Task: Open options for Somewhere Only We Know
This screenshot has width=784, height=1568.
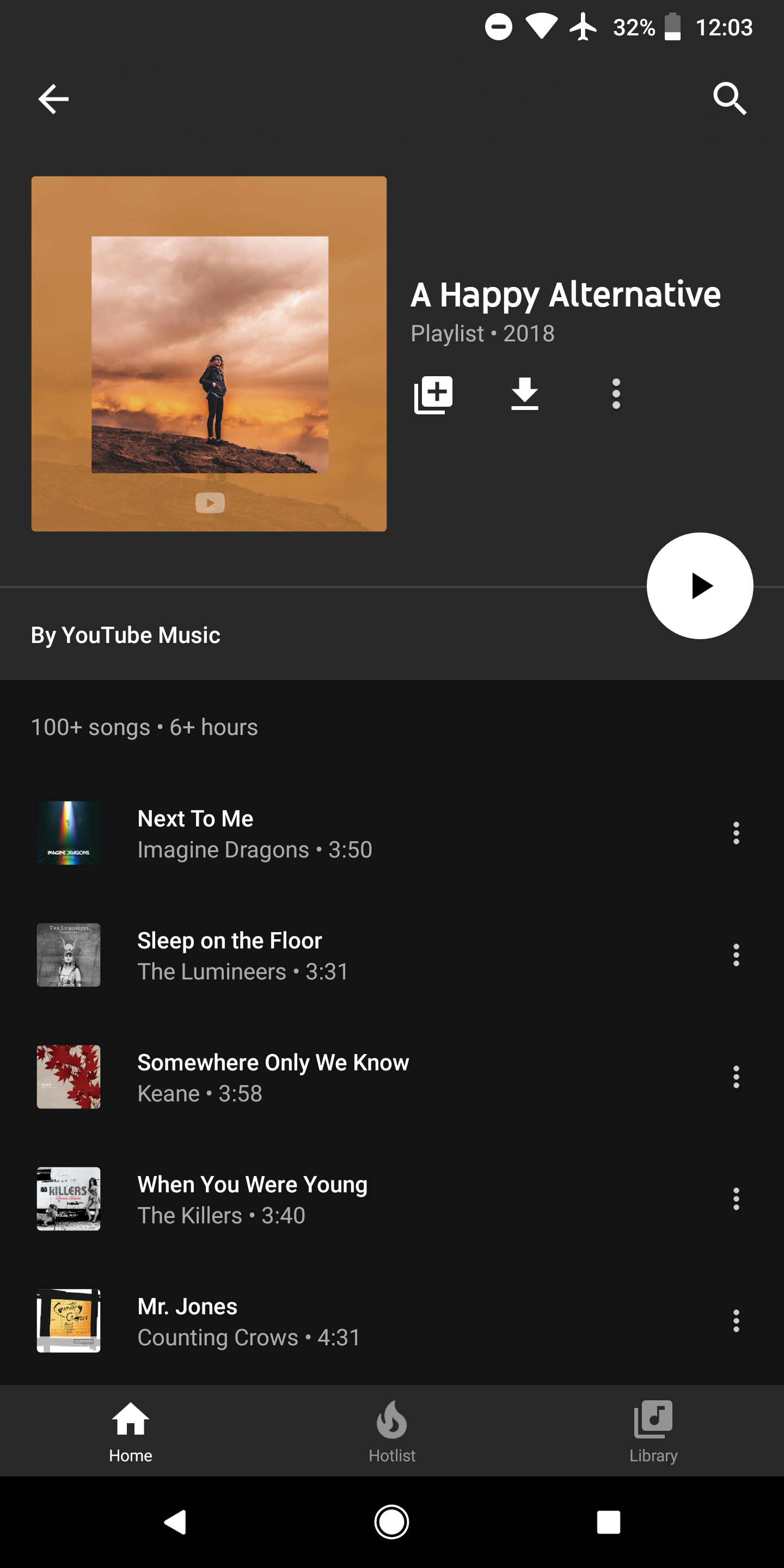Action: pyautogui.click(x=736, y=1077)
